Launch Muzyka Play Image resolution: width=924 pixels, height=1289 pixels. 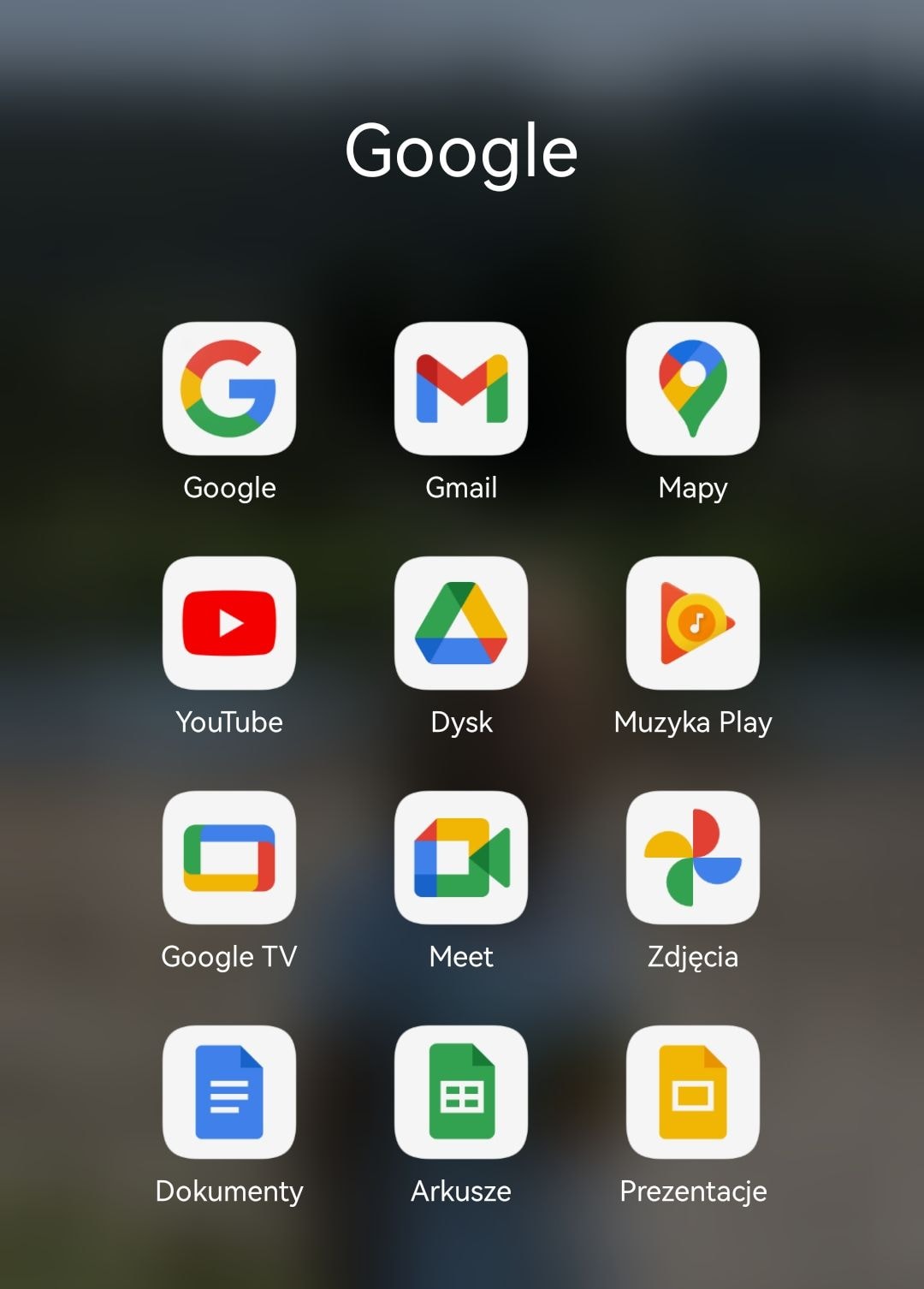(x=693, y=622)
